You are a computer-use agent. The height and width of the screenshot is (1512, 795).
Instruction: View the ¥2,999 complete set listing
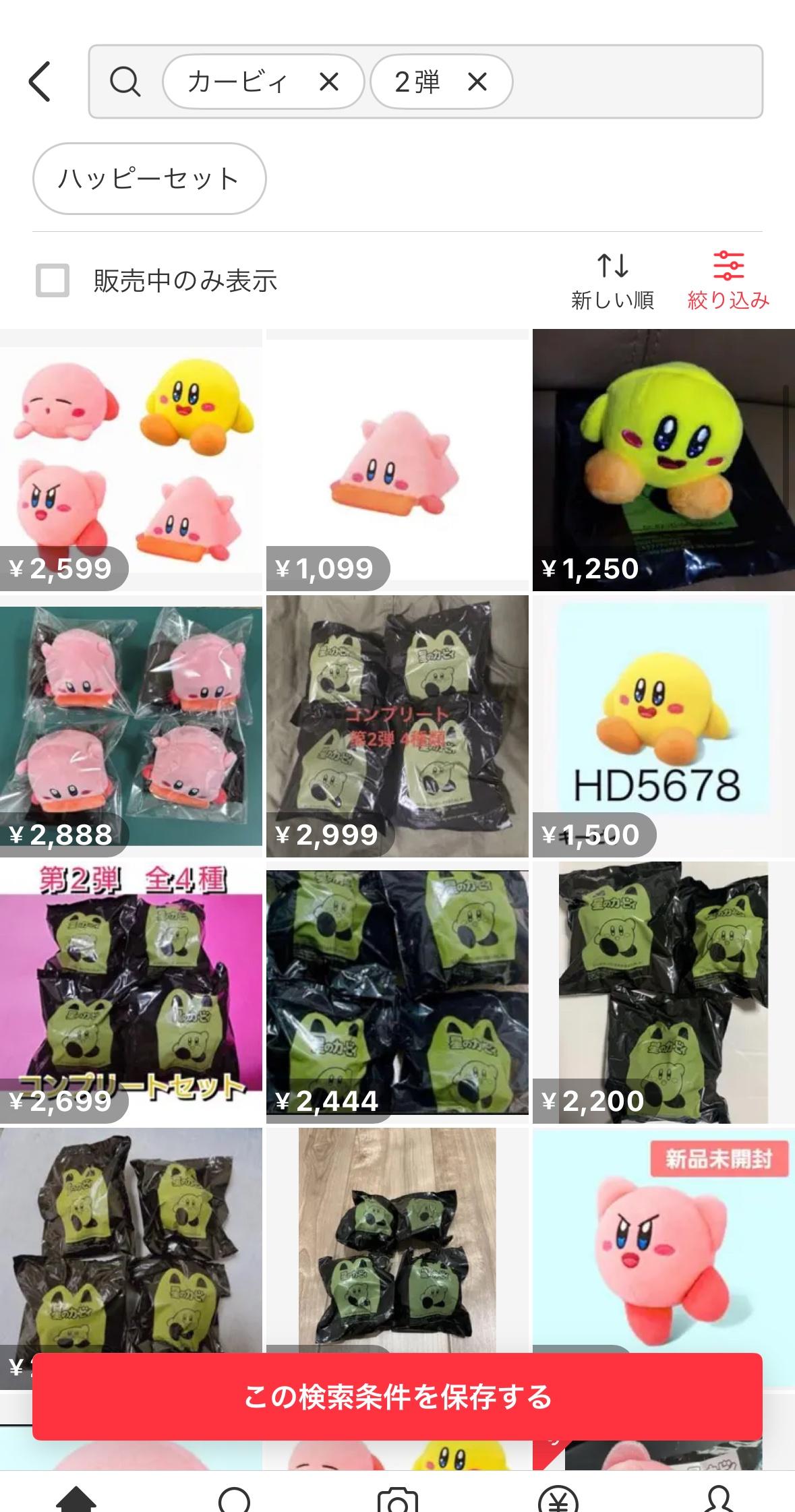[x=397, y=726]
